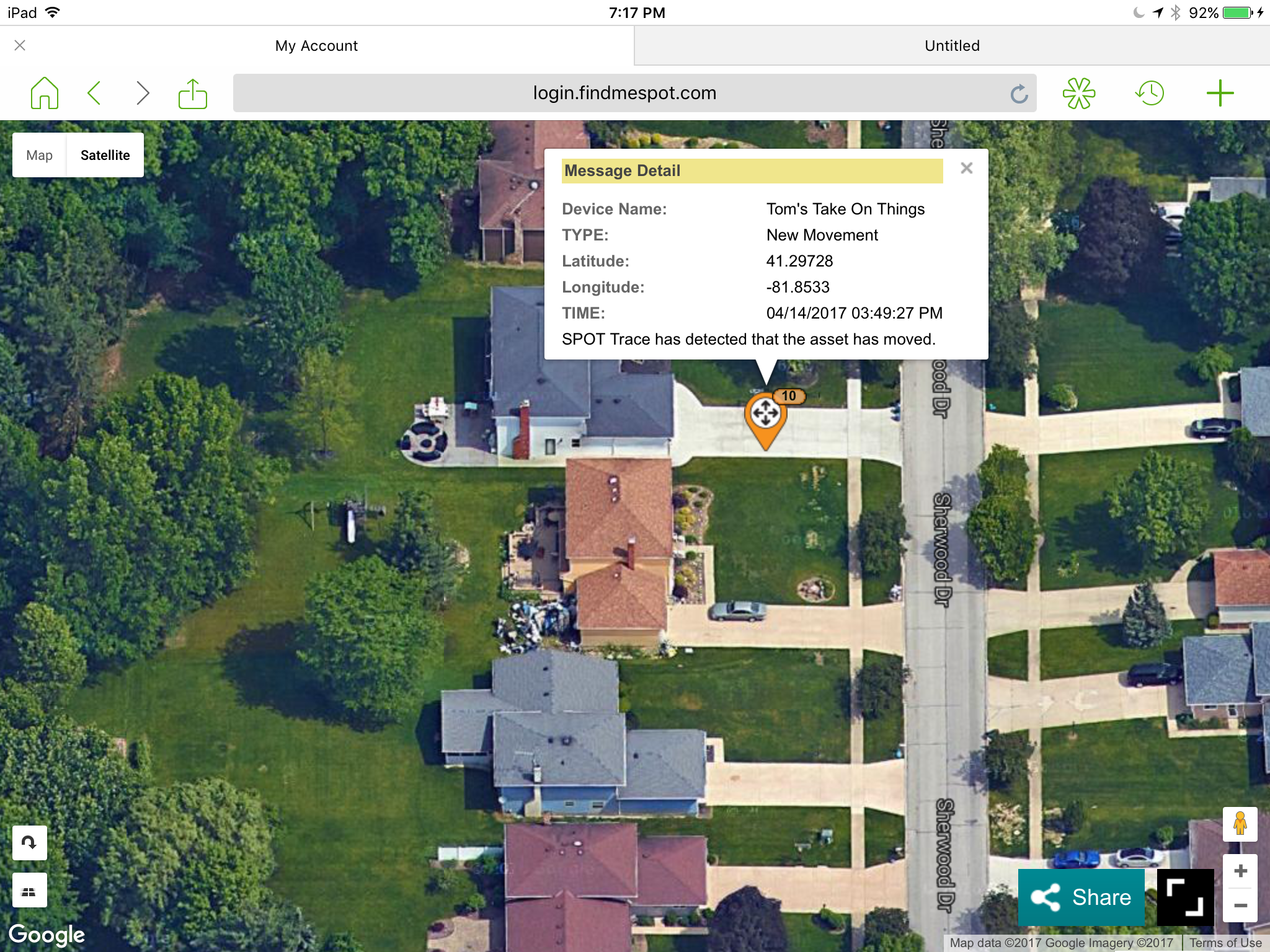1270x952 pixels.
Task: Reload the current page
Action: pyautogui.click(x=1019, y=94)
